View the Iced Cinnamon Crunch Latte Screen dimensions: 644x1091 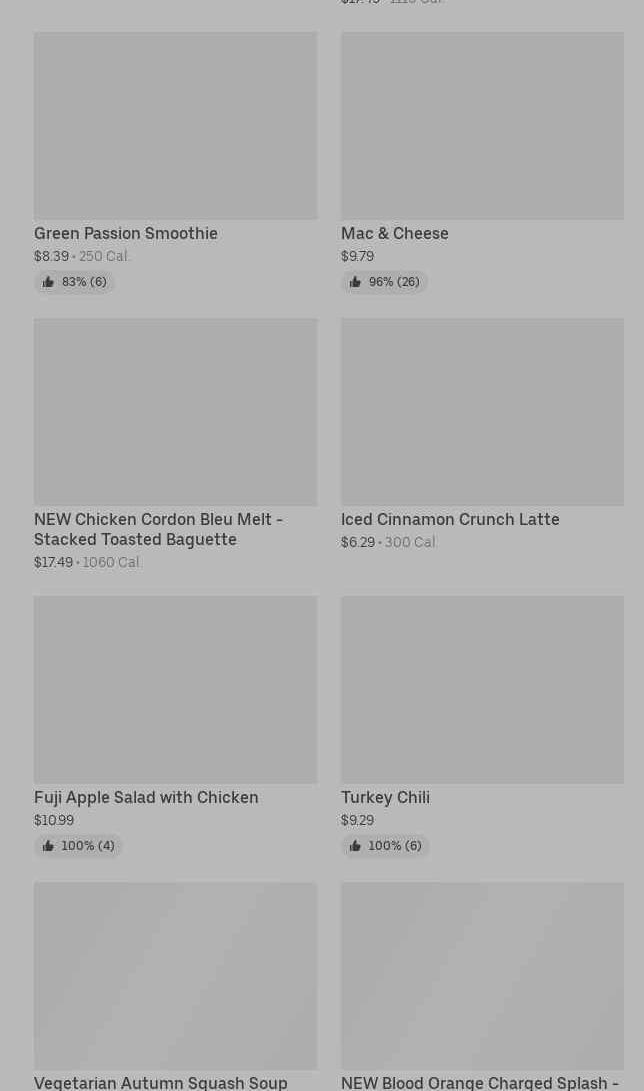482,412
